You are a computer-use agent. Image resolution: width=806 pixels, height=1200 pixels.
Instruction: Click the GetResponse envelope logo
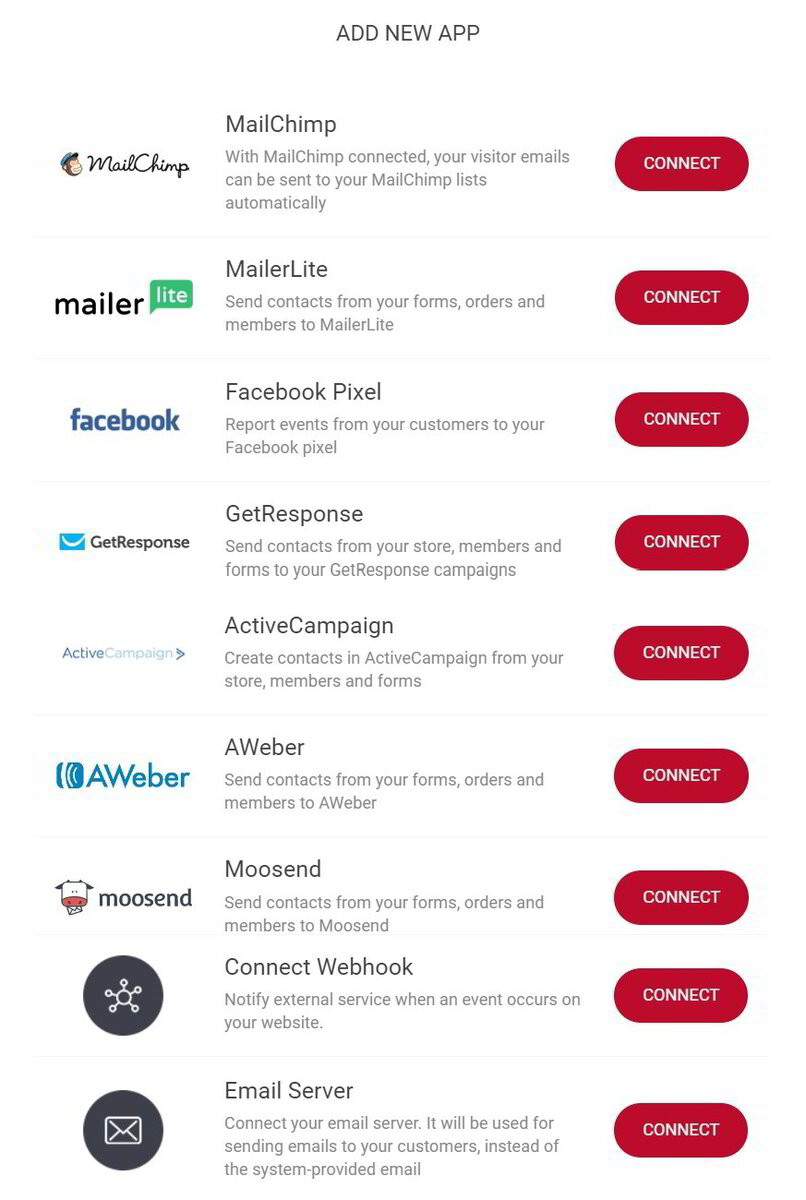click(x=123, y=542)
